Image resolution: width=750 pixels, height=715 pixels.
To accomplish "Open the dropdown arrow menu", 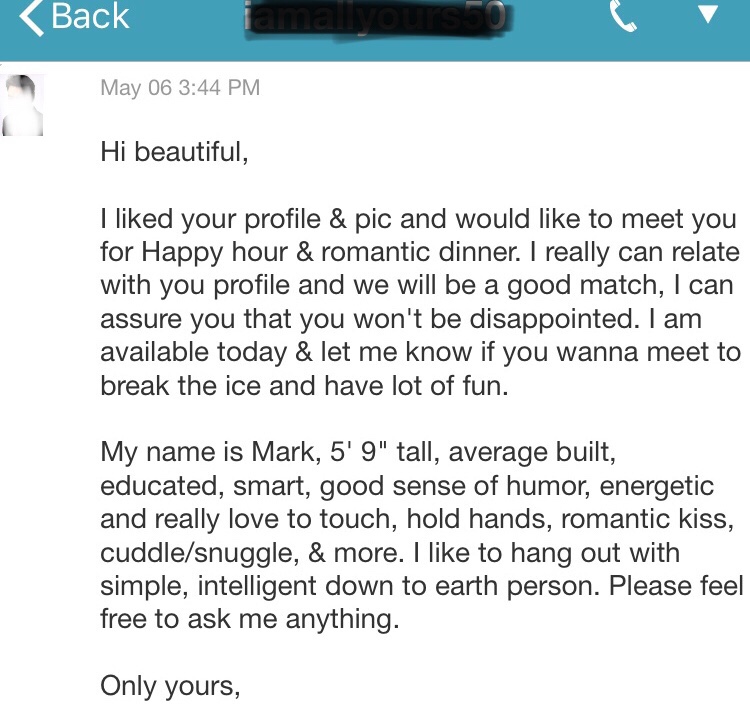I will (707, 16).
